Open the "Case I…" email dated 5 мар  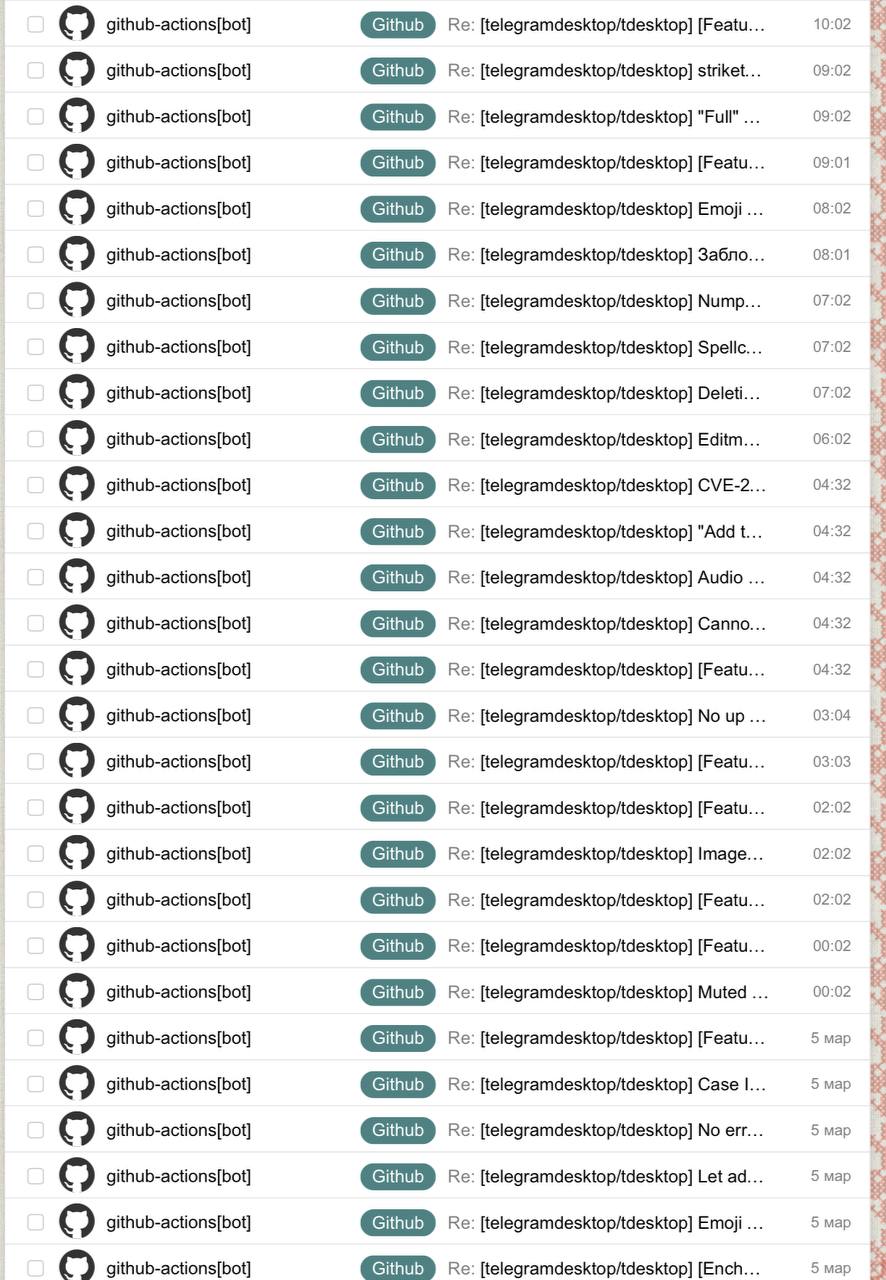605,1083
